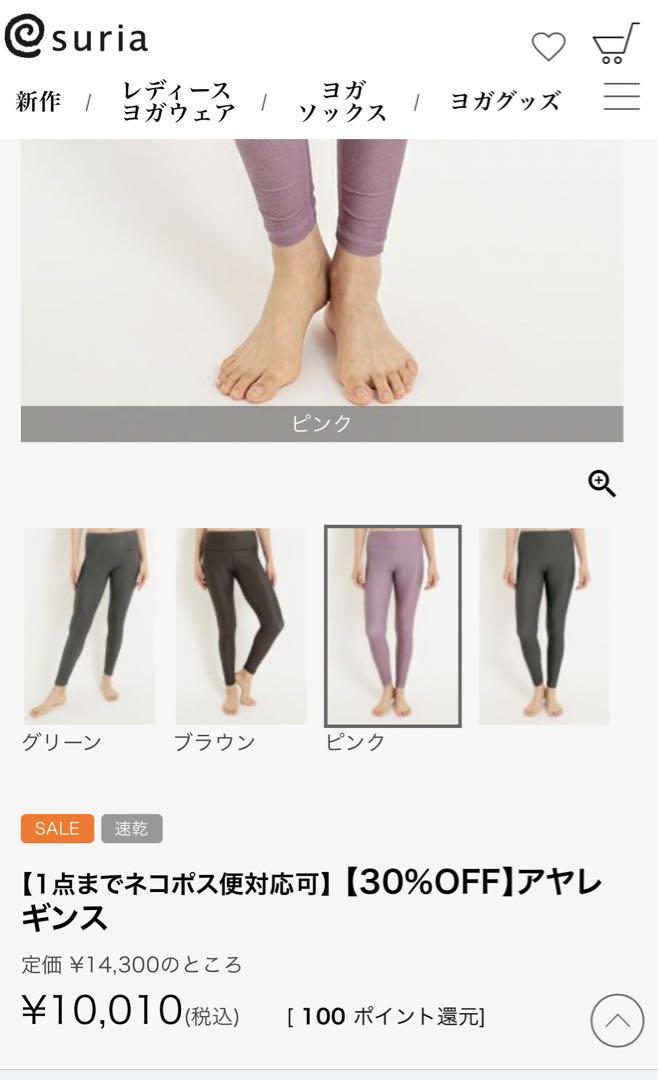The height and width of the screenshot is (1080, 658).
Task: Open the 新作 category
Action: (39, 101)
